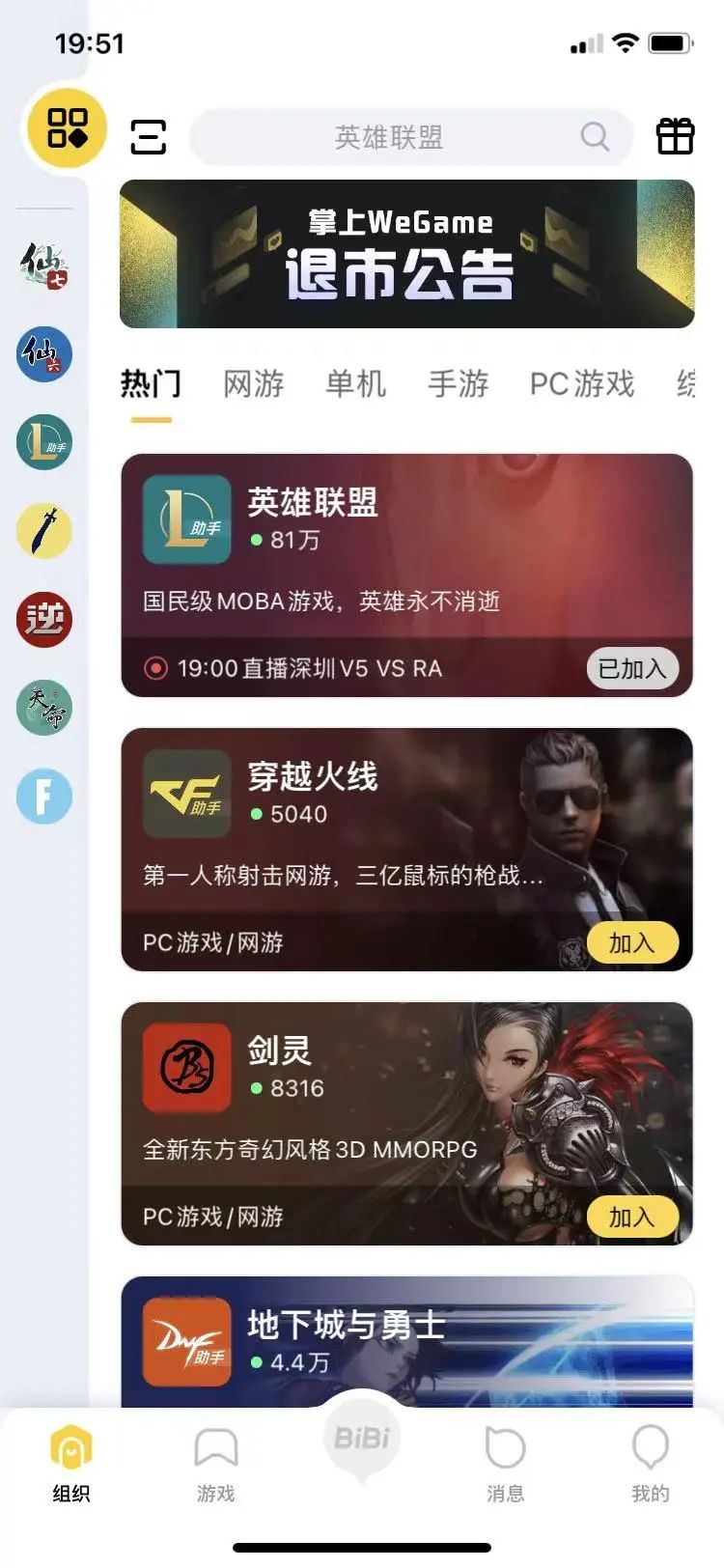The image size is (724, 1568).
Task: Open the BiBi center button
Action: pos(362,1439)
